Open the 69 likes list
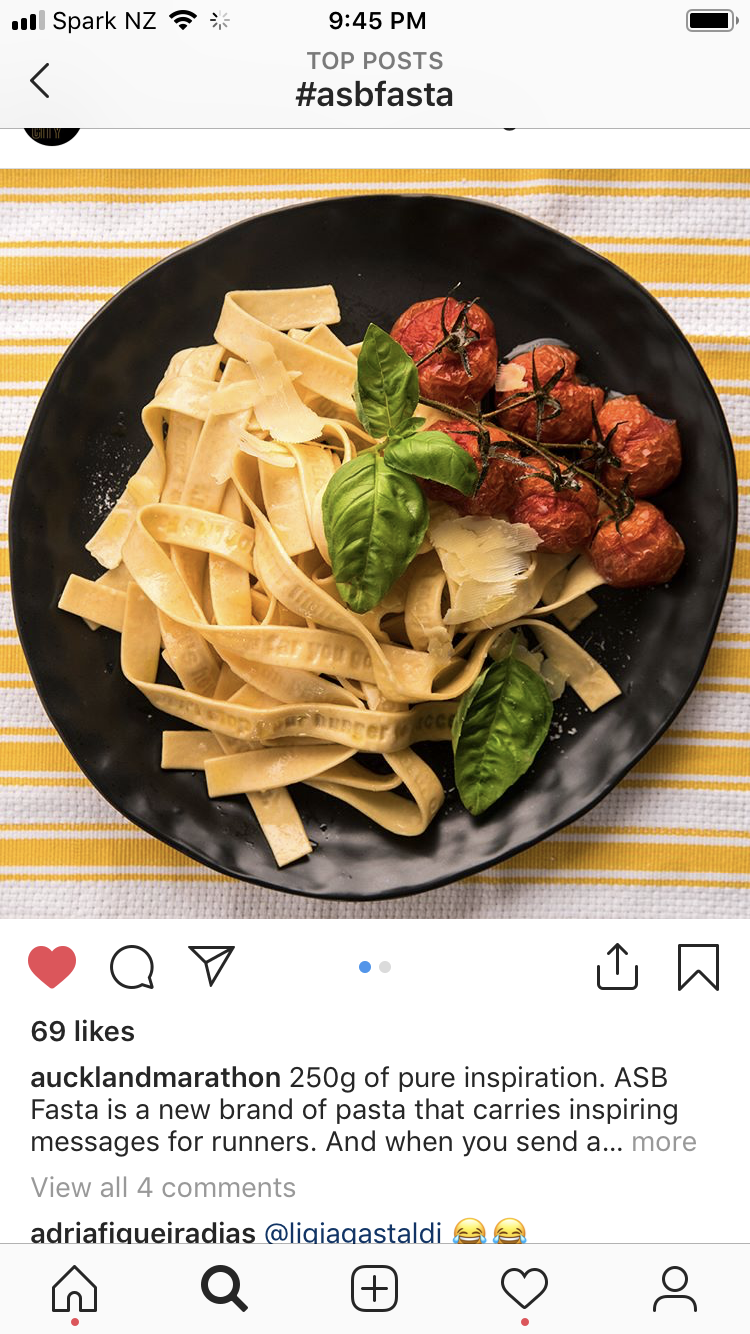This screenshot has height=1334, width=750. pyautogui.click(x=82, y=1031)
